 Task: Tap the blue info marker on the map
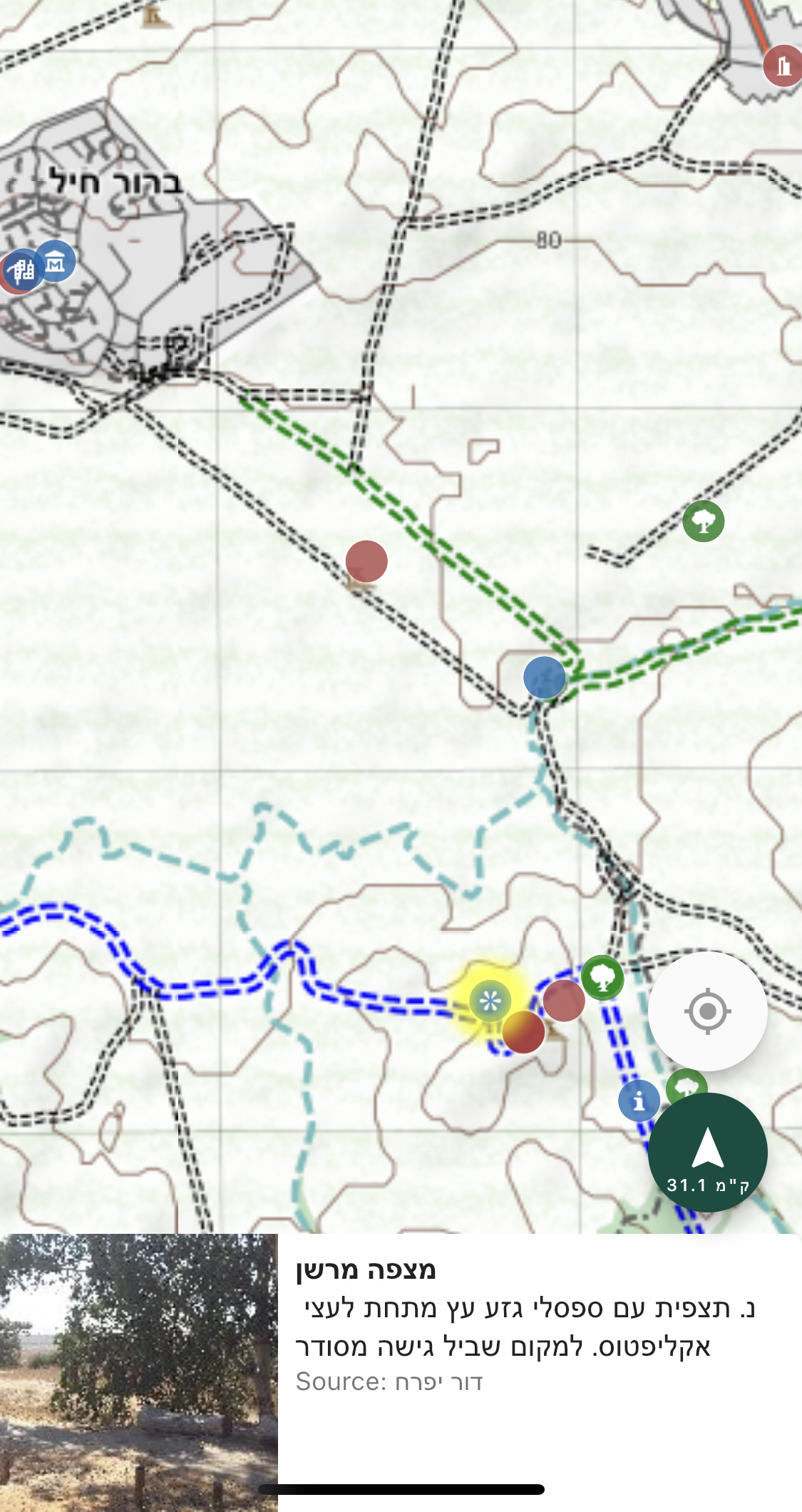pyautogui.click(x=638, y=1100)
